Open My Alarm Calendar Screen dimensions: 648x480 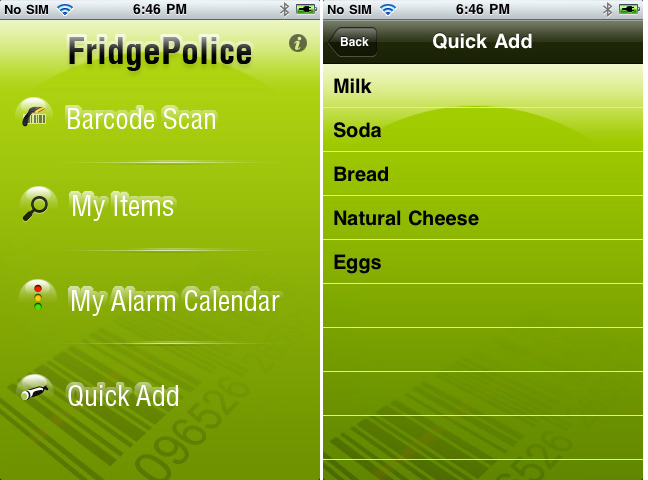[x=173, y=300]
